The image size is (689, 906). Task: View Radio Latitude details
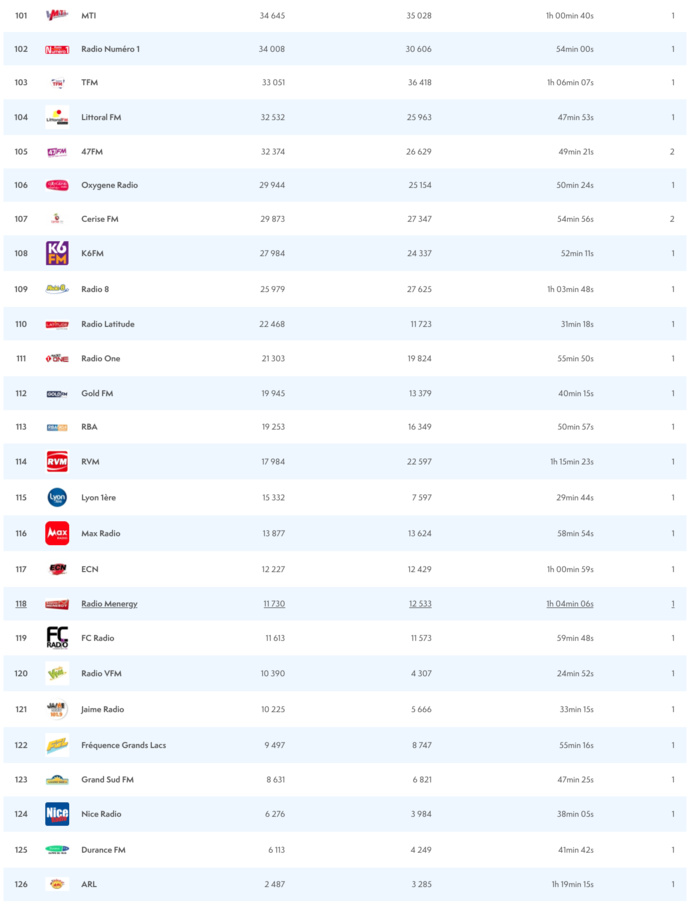(x=107, y=325)
